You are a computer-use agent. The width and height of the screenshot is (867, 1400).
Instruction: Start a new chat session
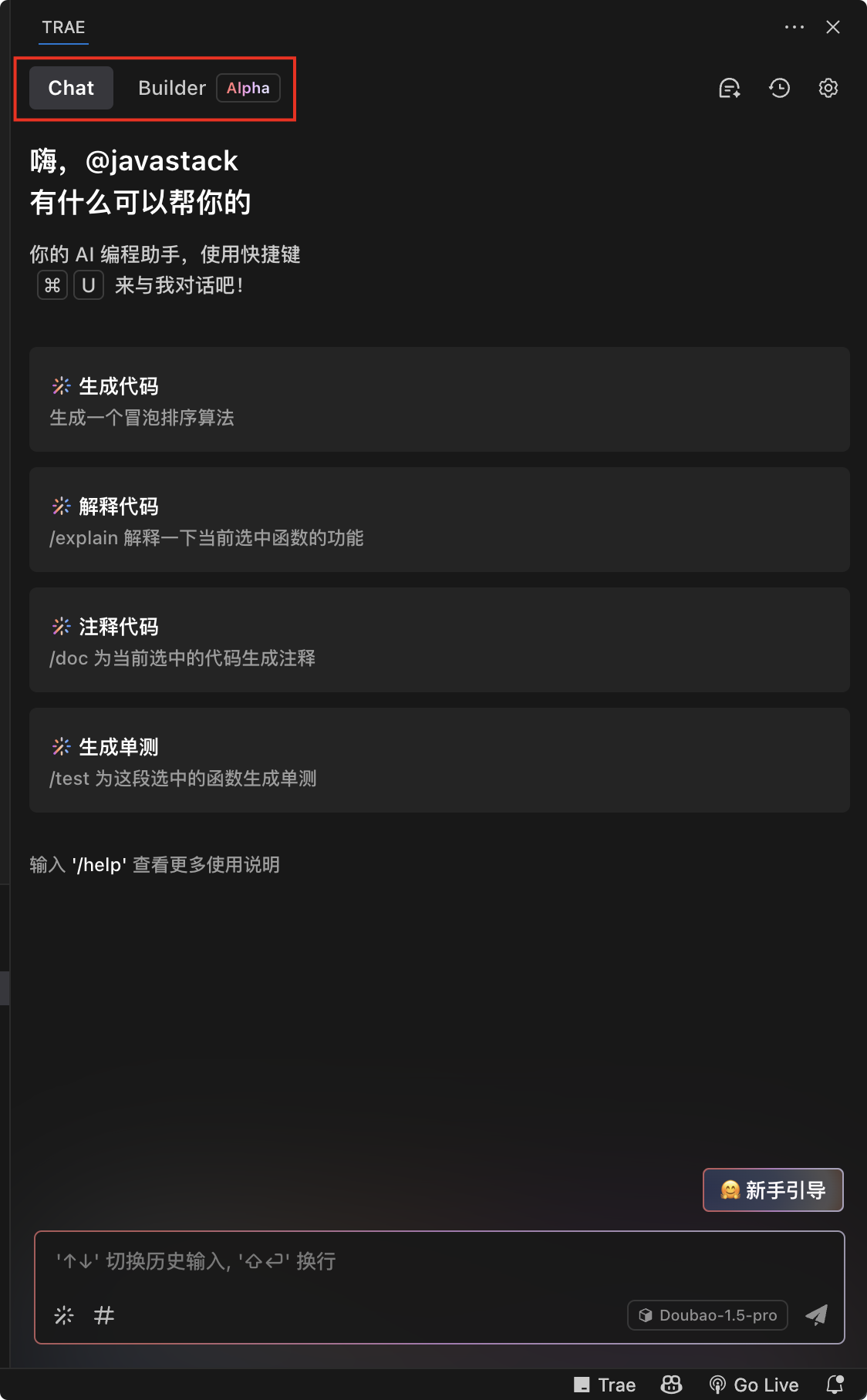(730, 88)
